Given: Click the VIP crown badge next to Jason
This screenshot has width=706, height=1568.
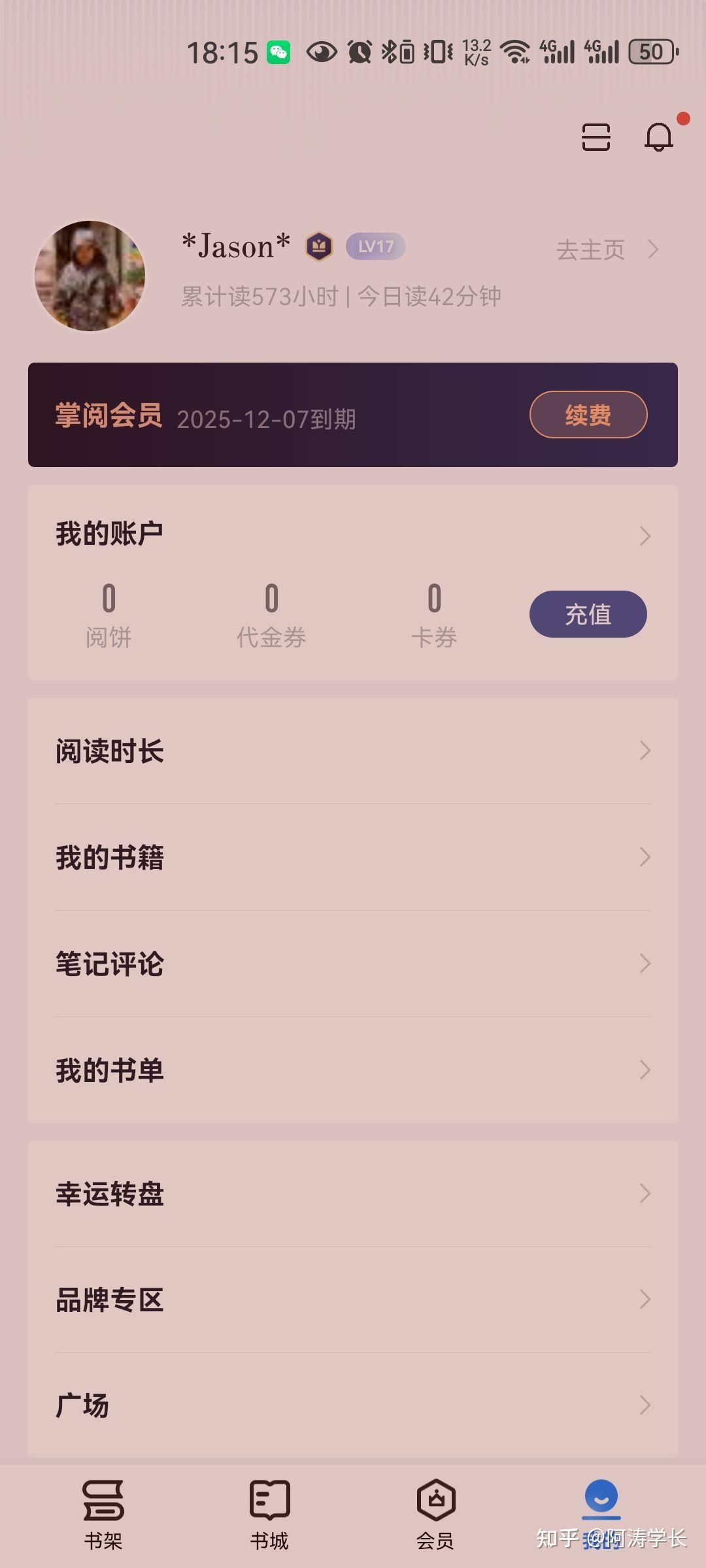Looking at the screenshot, I should click(x=320, y=246).
